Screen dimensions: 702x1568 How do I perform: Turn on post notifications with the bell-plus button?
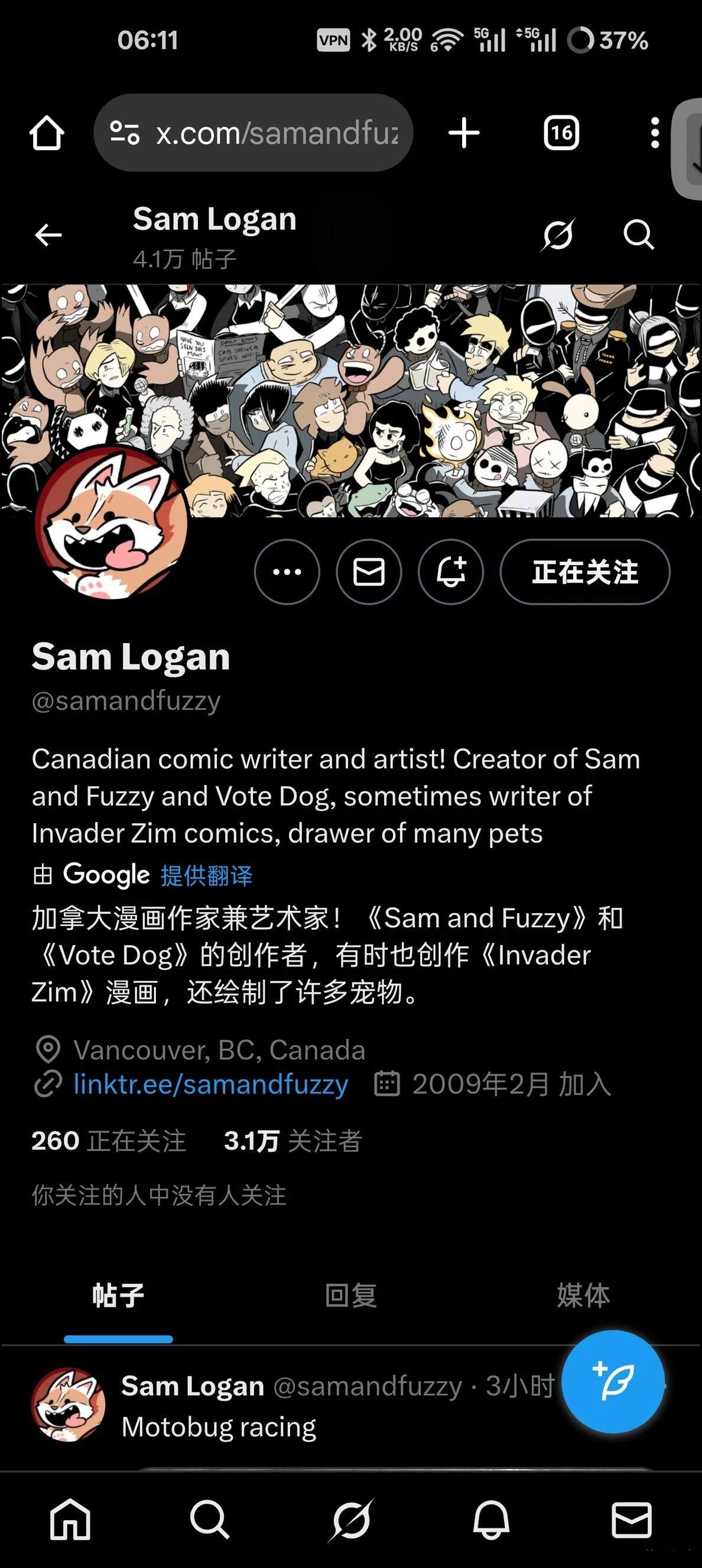coord(451,572)
